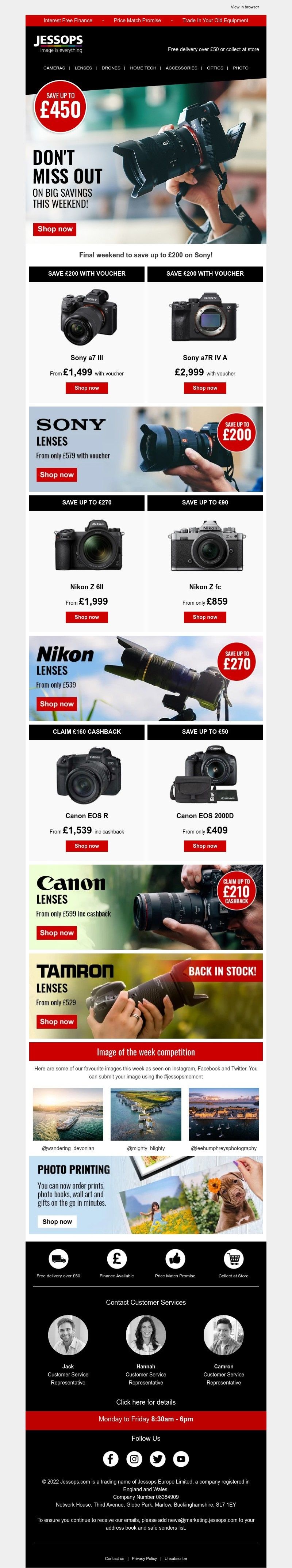
Task: Open the ACCESSORIES category
Action: pyautogui.click(x=181, y=68)
